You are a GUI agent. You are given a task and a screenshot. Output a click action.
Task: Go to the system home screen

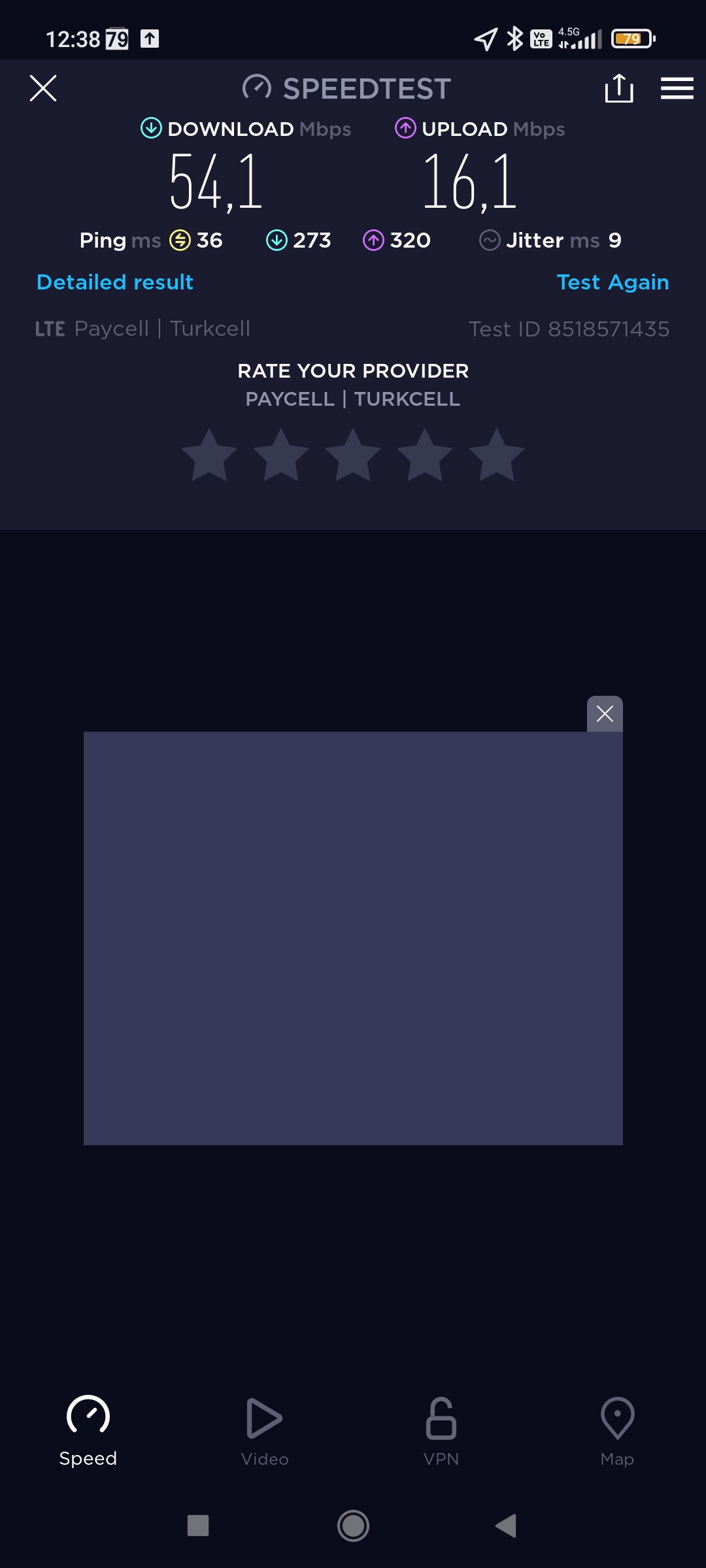353,1526
